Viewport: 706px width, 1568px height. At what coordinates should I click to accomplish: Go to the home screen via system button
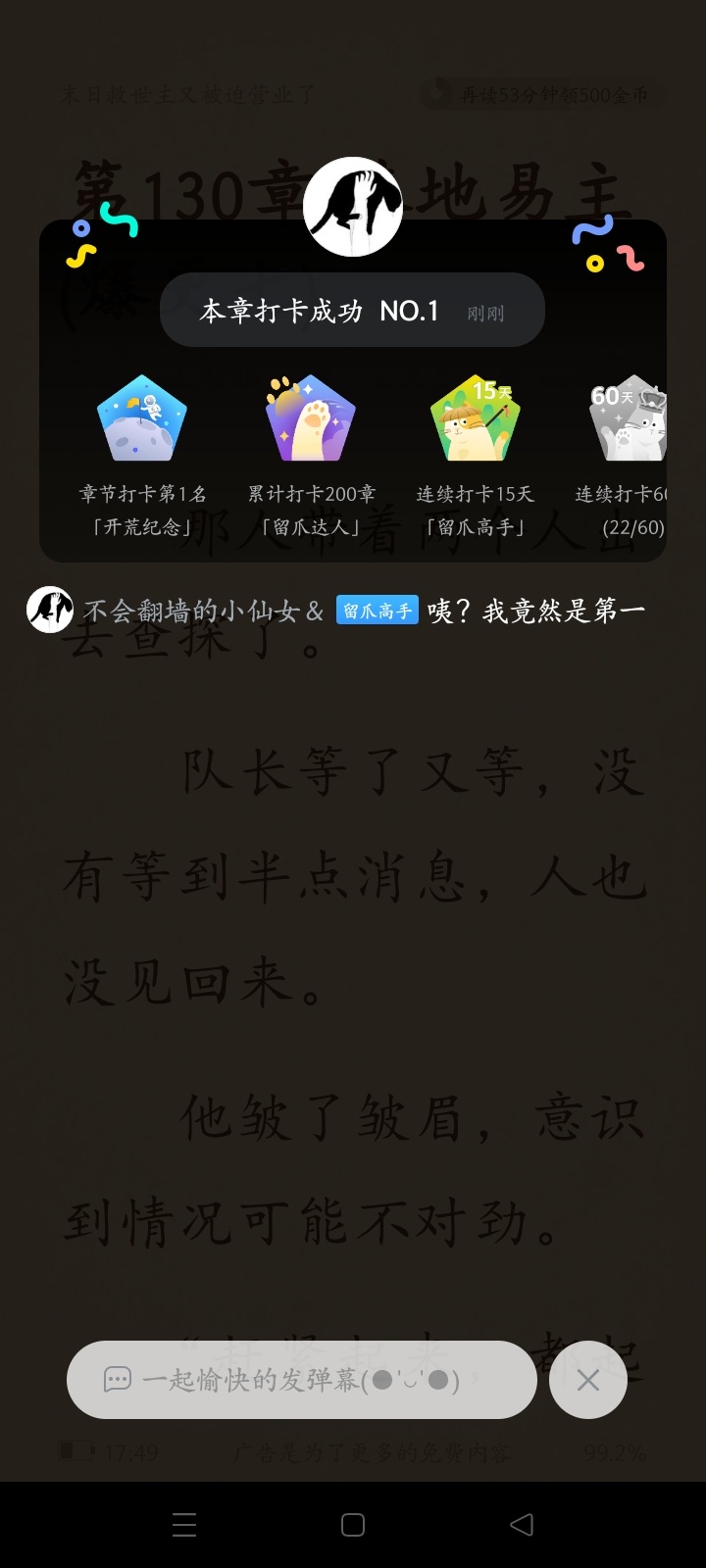353,1524
